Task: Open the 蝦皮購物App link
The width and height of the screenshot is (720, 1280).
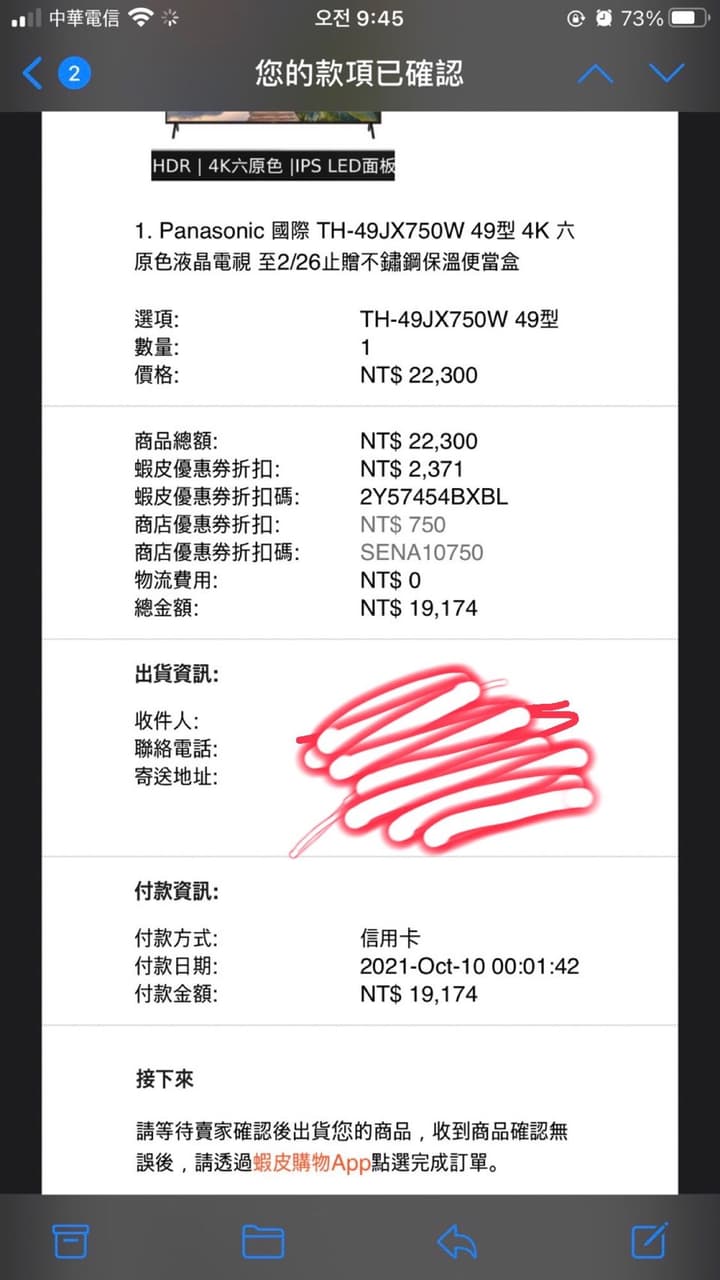Action: click(311, 1163)
